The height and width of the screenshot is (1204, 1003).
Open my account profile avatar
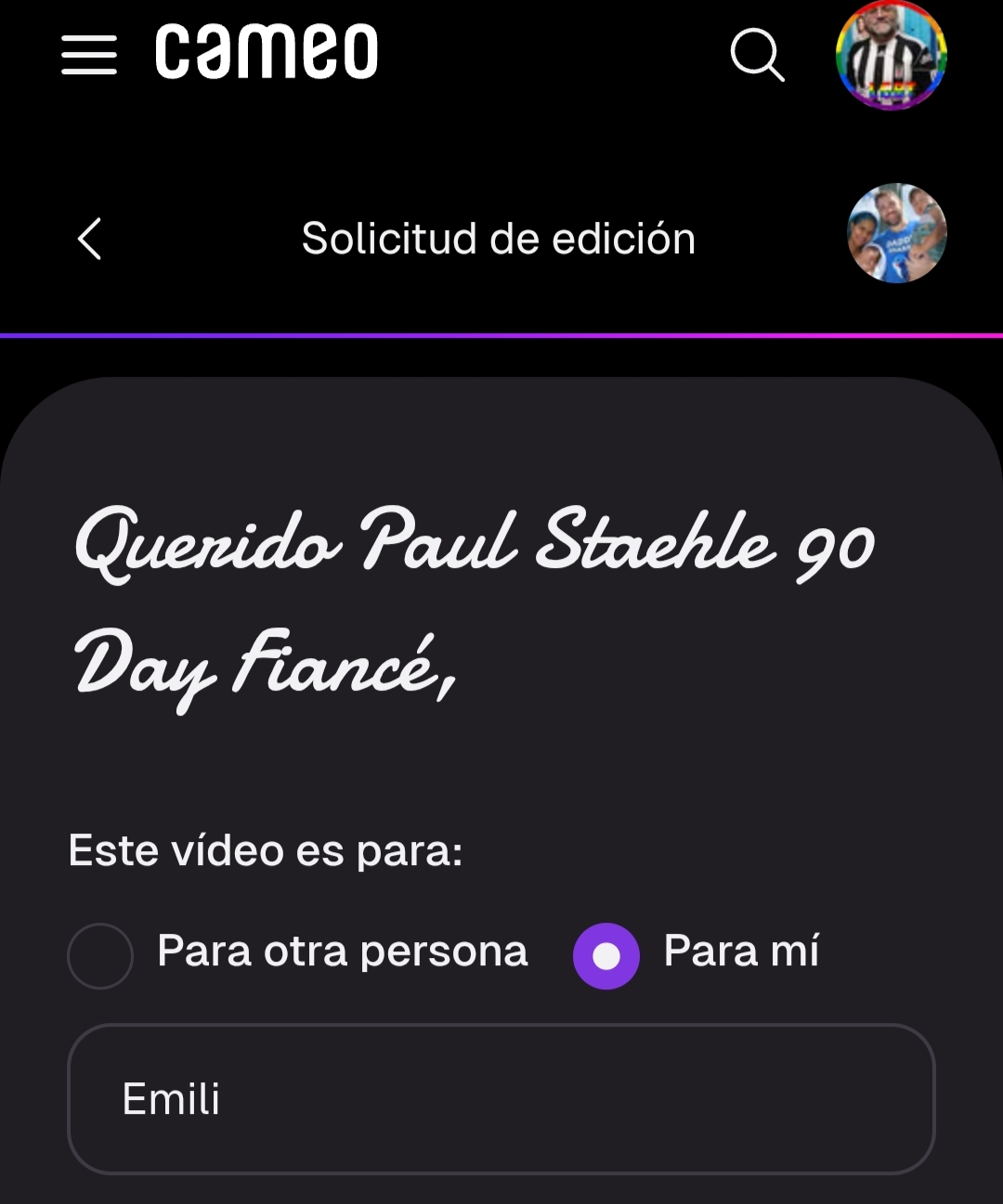tap(891, 56)
